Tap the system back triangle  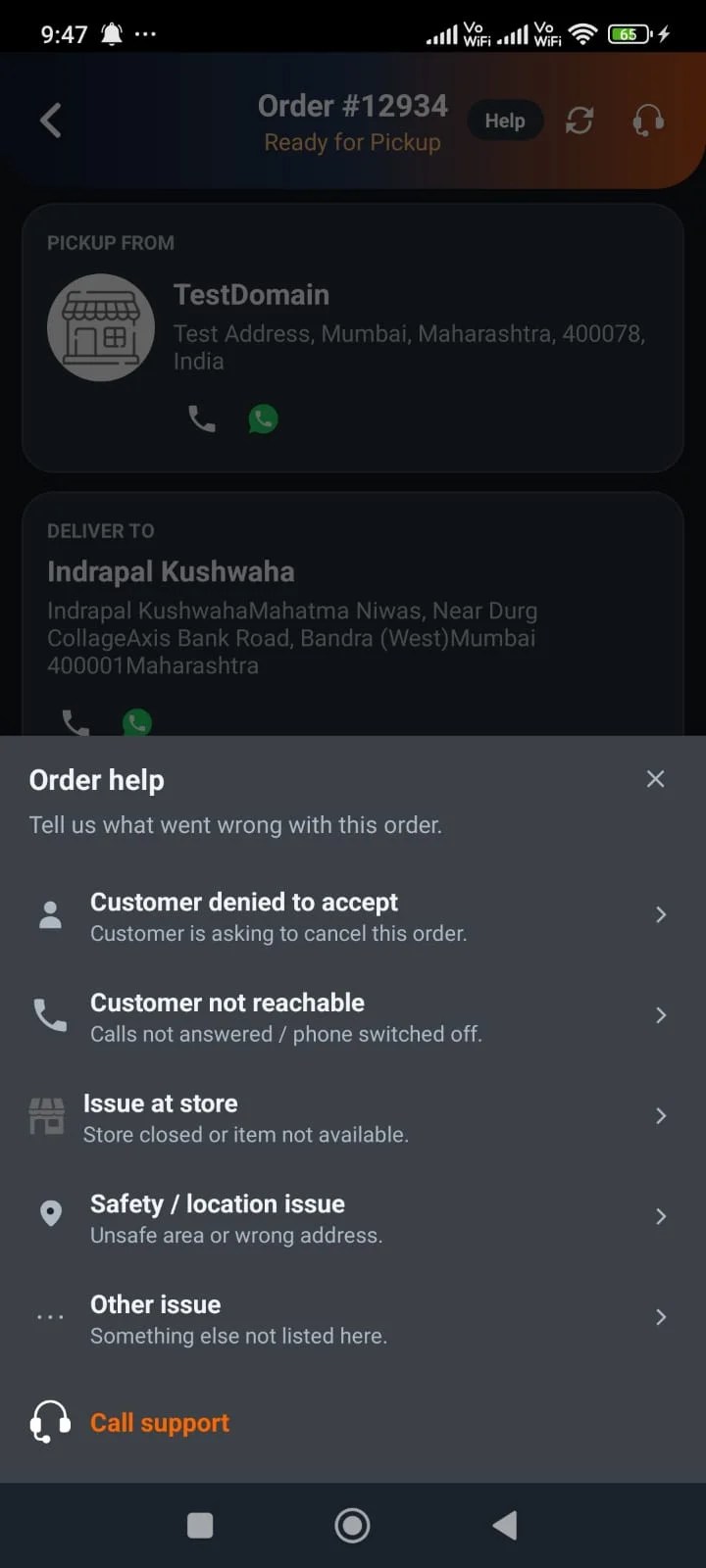[504, 1525]
